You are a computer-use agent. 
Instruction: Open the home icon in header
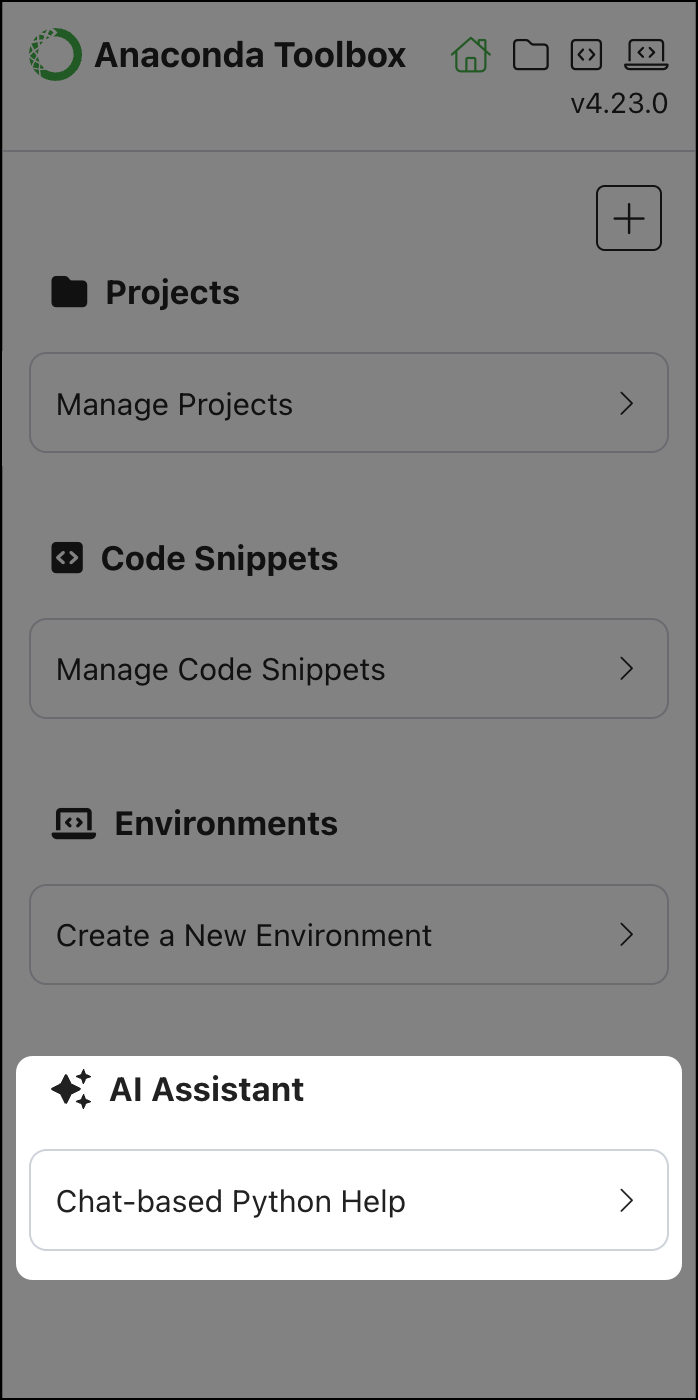click(x=471, y=55)
